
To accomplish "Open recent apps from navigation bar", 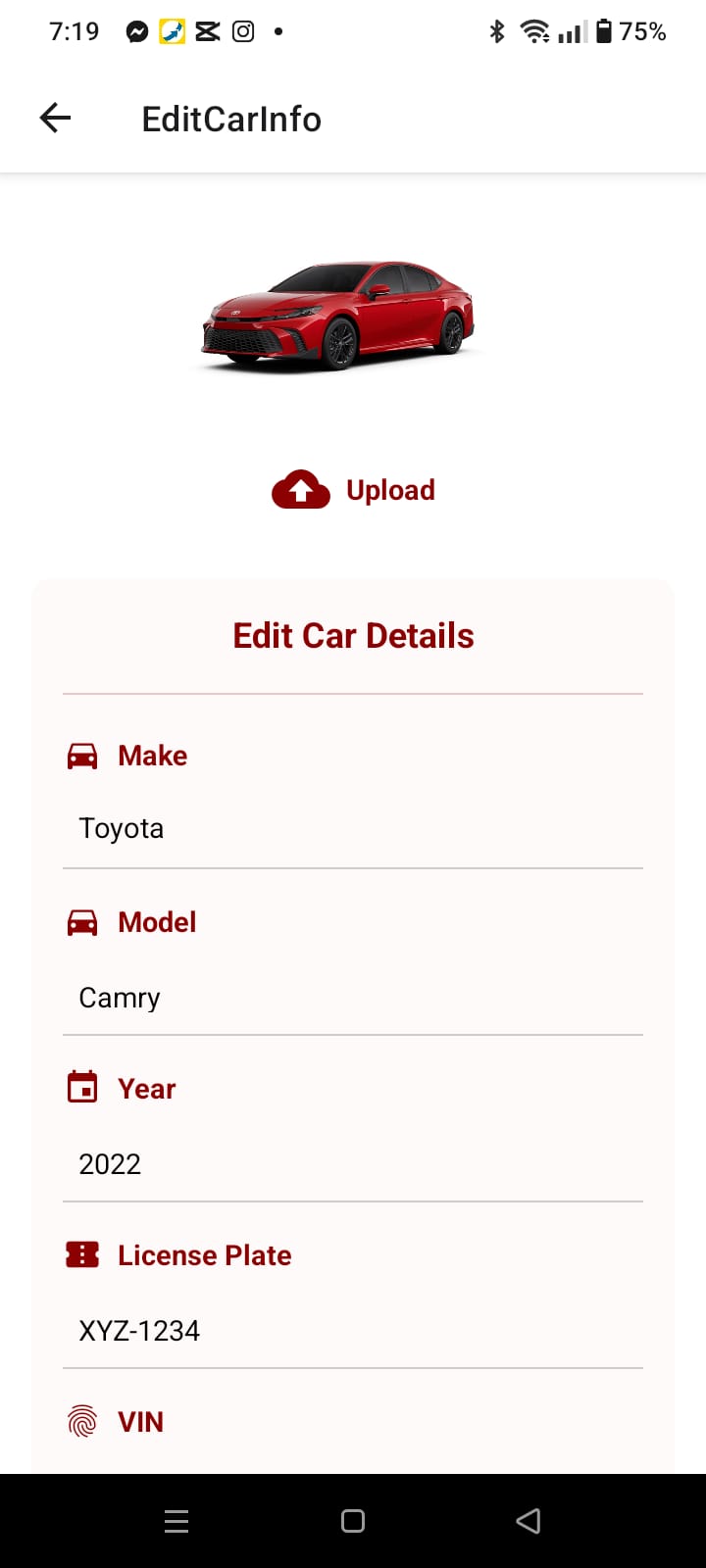I will 176,1521.
